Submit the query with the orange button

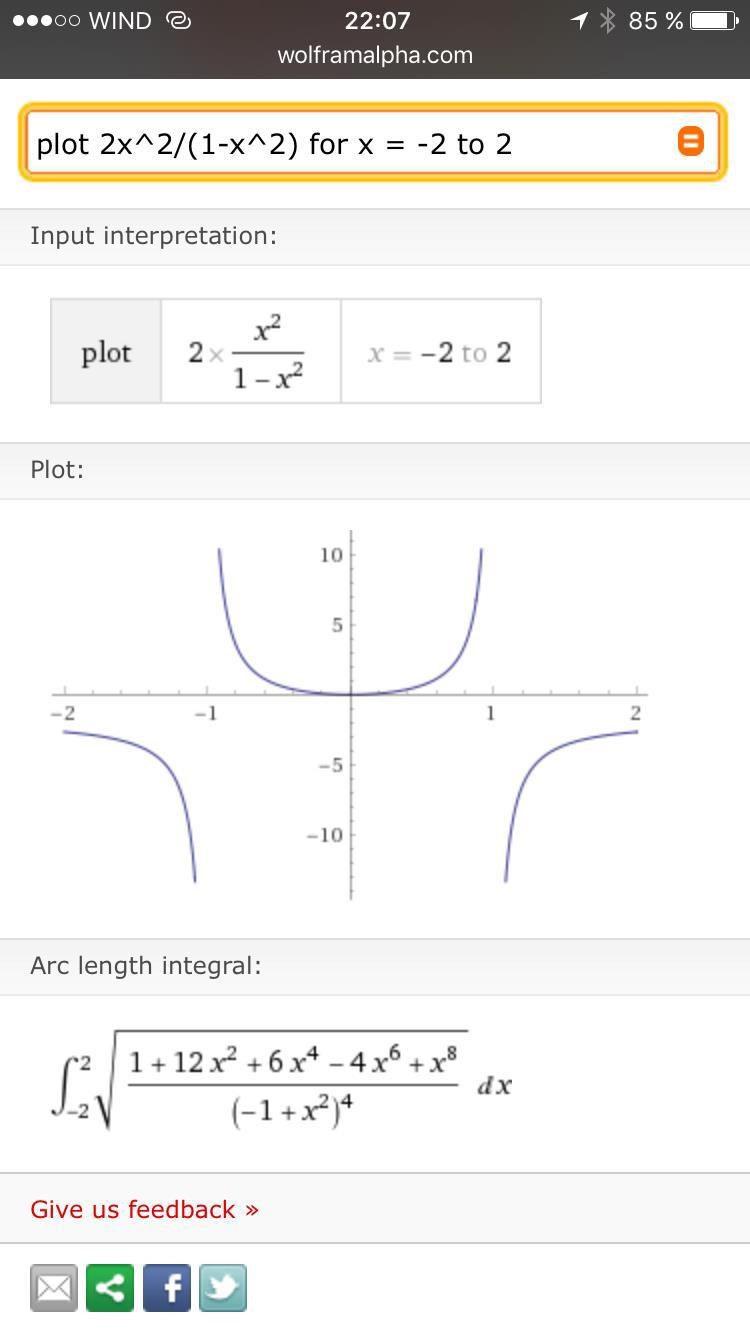pyautogui.click(x=690, y=142)
